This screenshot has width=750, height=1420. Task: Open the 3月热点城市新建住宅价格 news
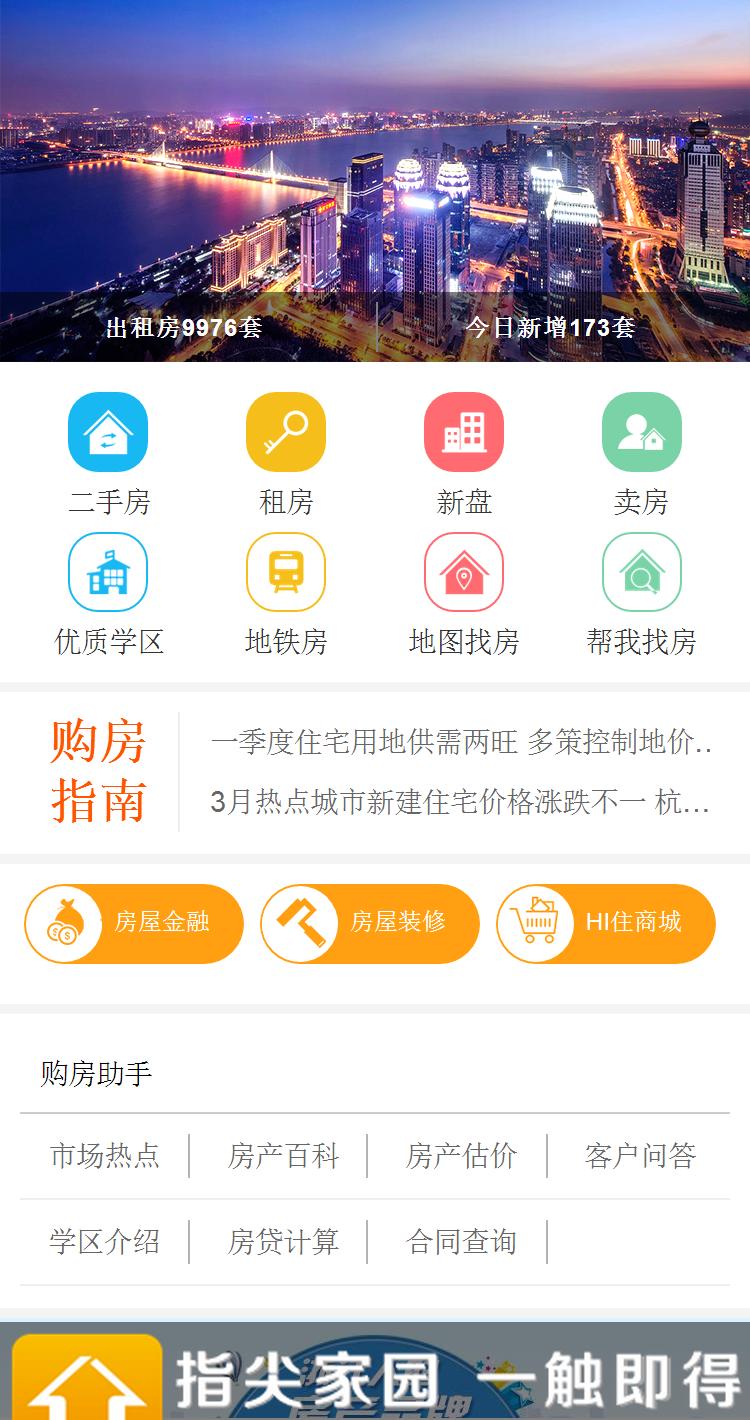[461, 802]
